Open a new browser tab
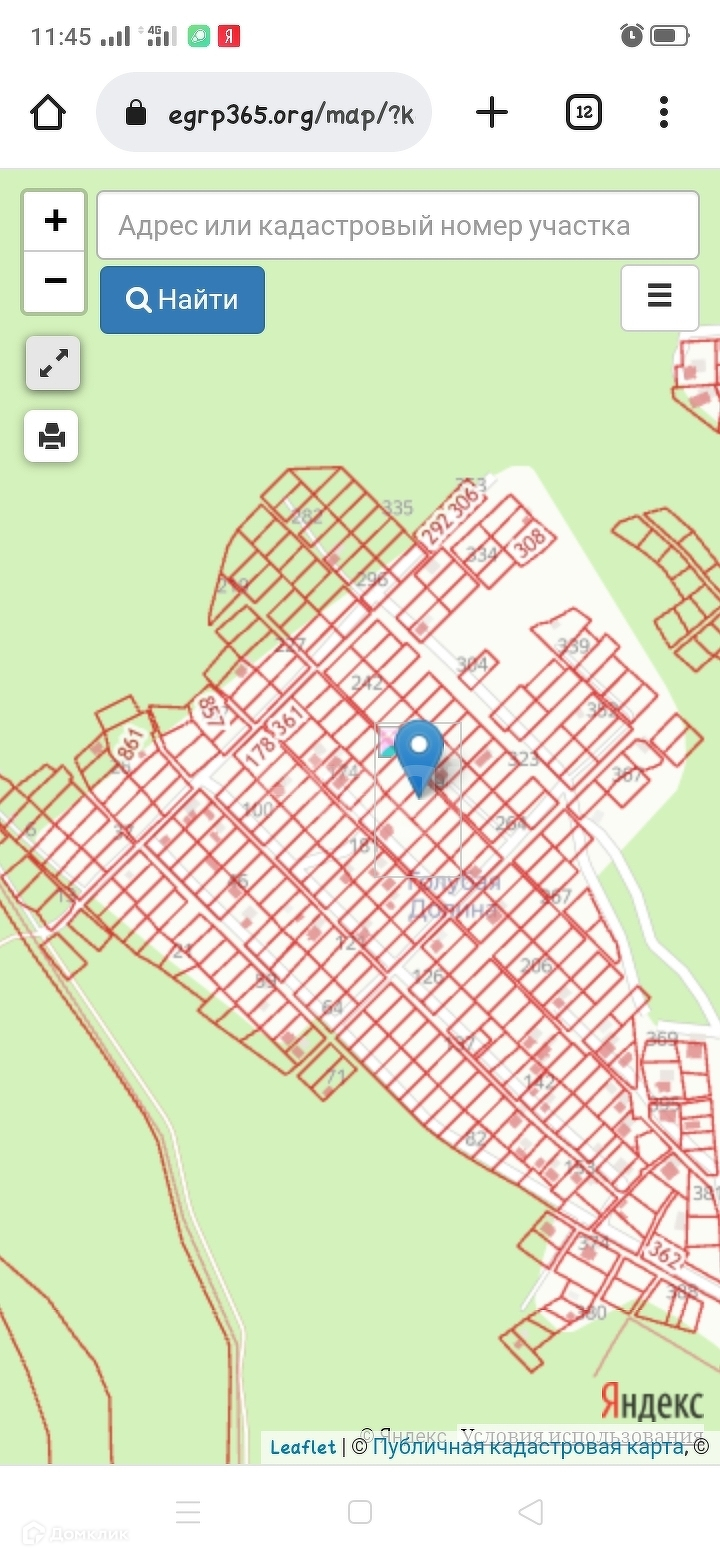The width and height of the screenshot is (720, 1560). tap(492, 113)
